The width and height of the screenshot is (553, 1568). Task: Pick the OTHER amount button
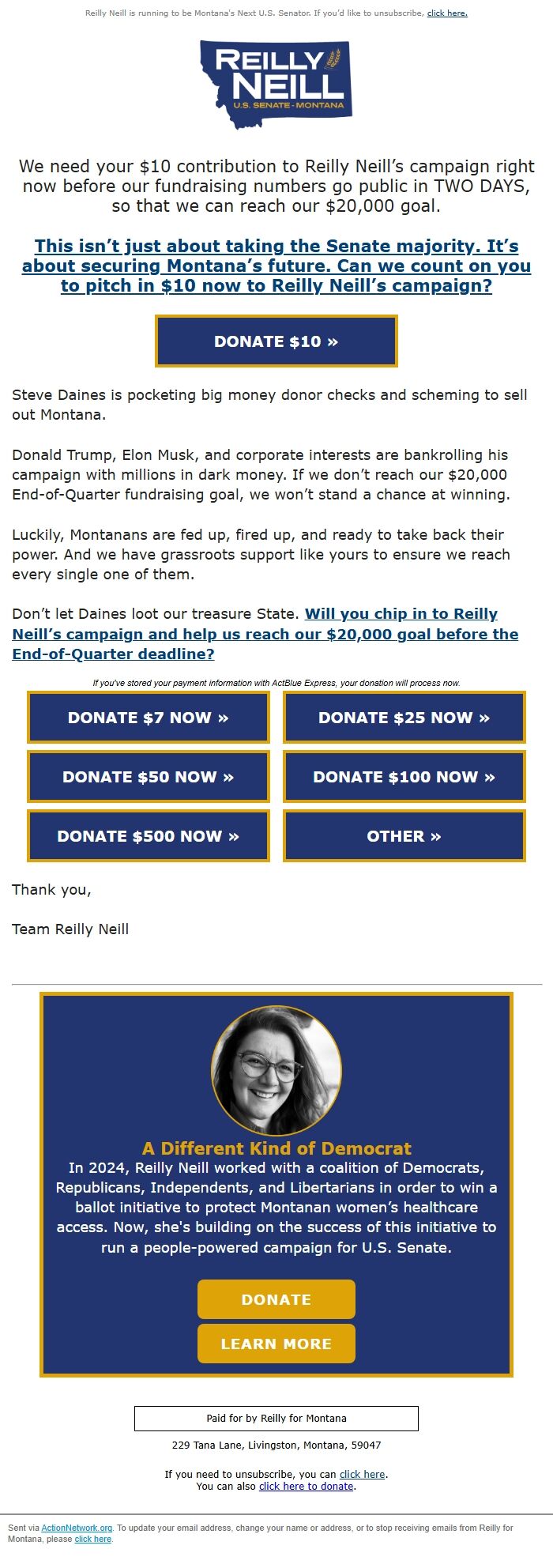[x=404, y=836]
